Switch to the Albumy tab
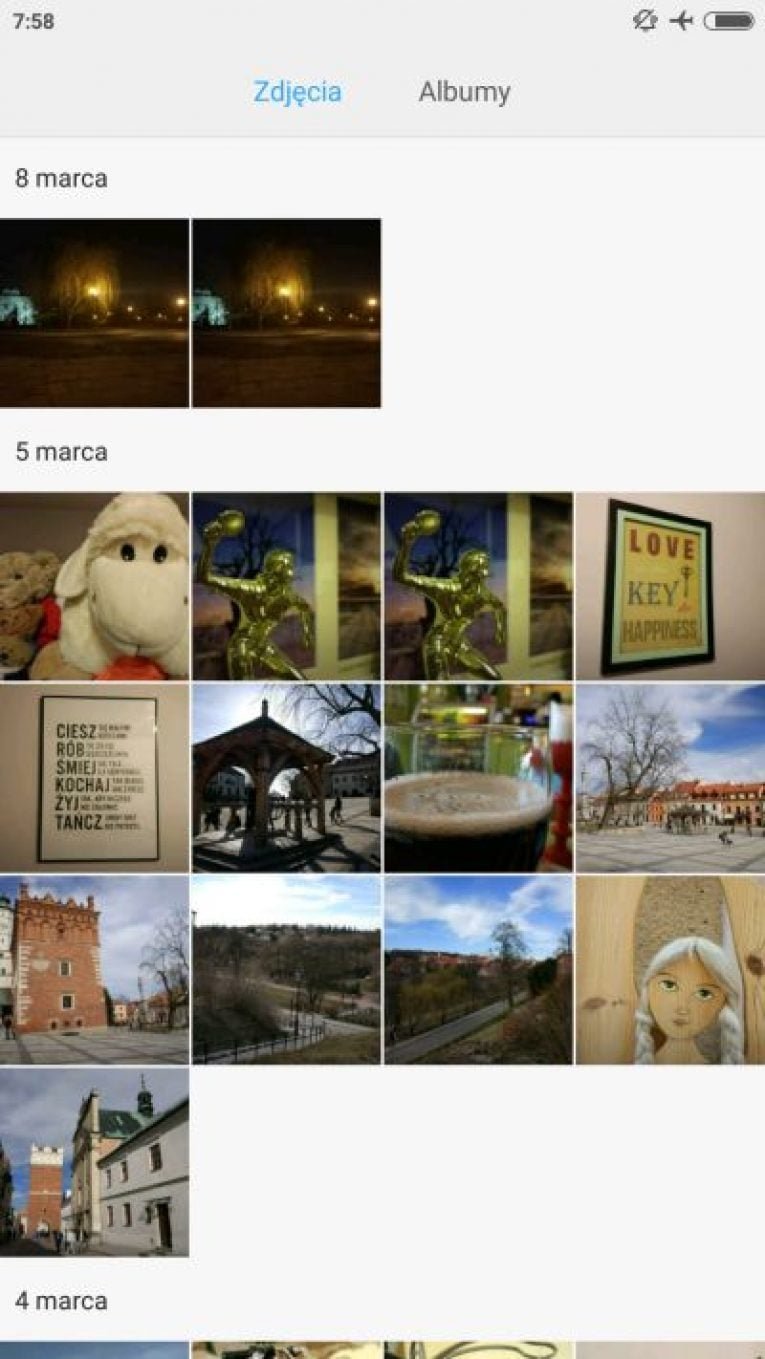 pyautogui.click(x=464, y=93)
